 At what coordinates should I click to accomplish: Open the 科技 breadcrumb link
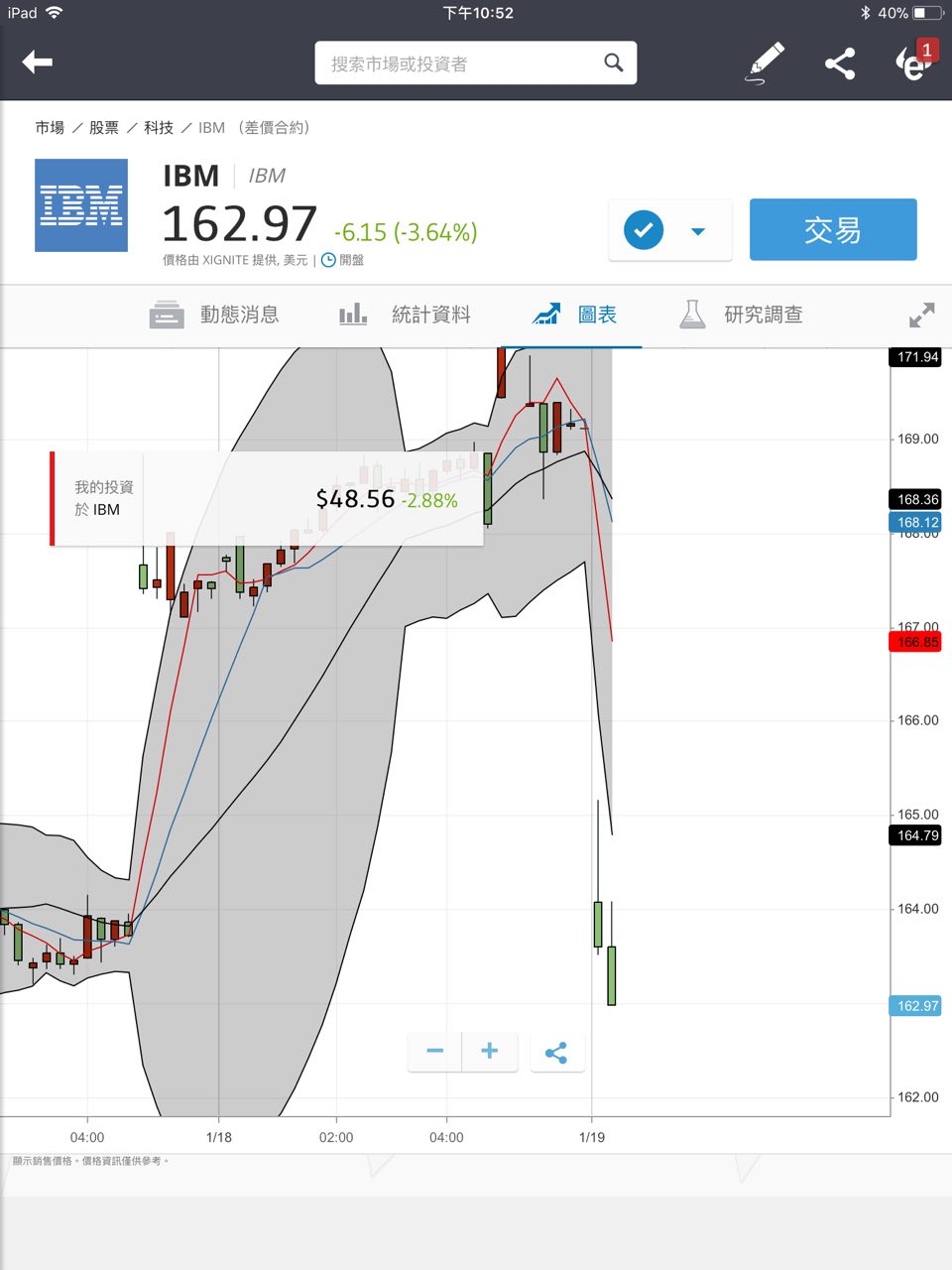pos(159,128)
